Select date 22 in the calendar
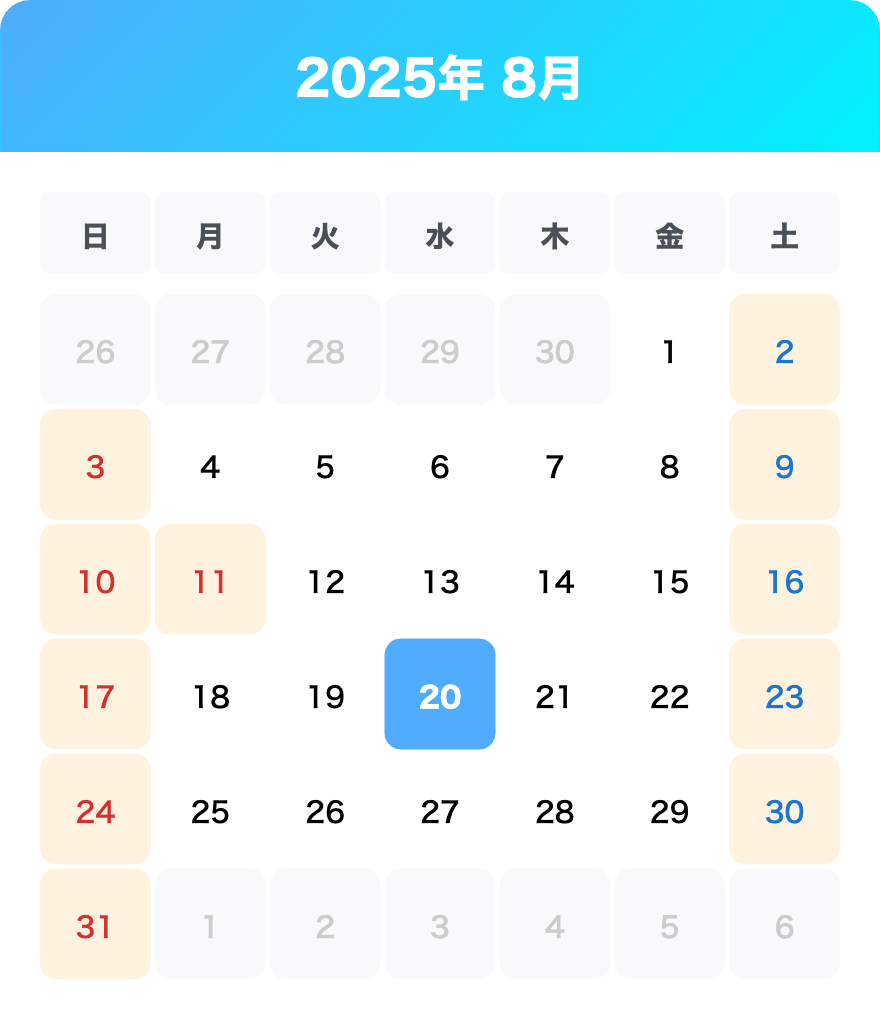The image size is (880, 1020). tap(670, 694)
